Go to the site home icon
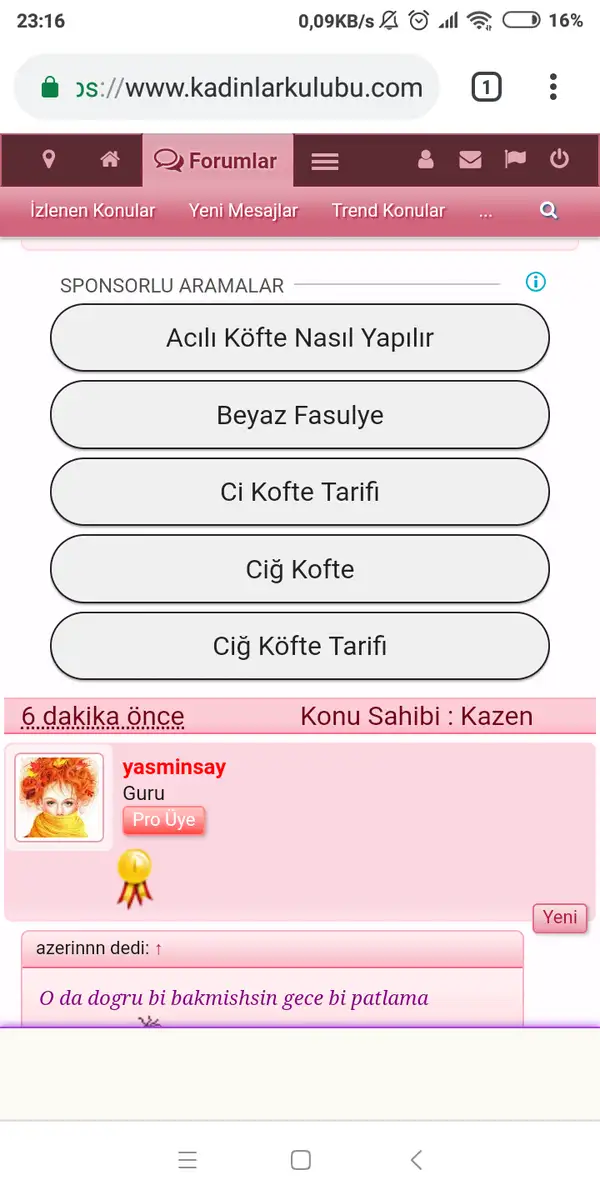 (x=110, y=160)
